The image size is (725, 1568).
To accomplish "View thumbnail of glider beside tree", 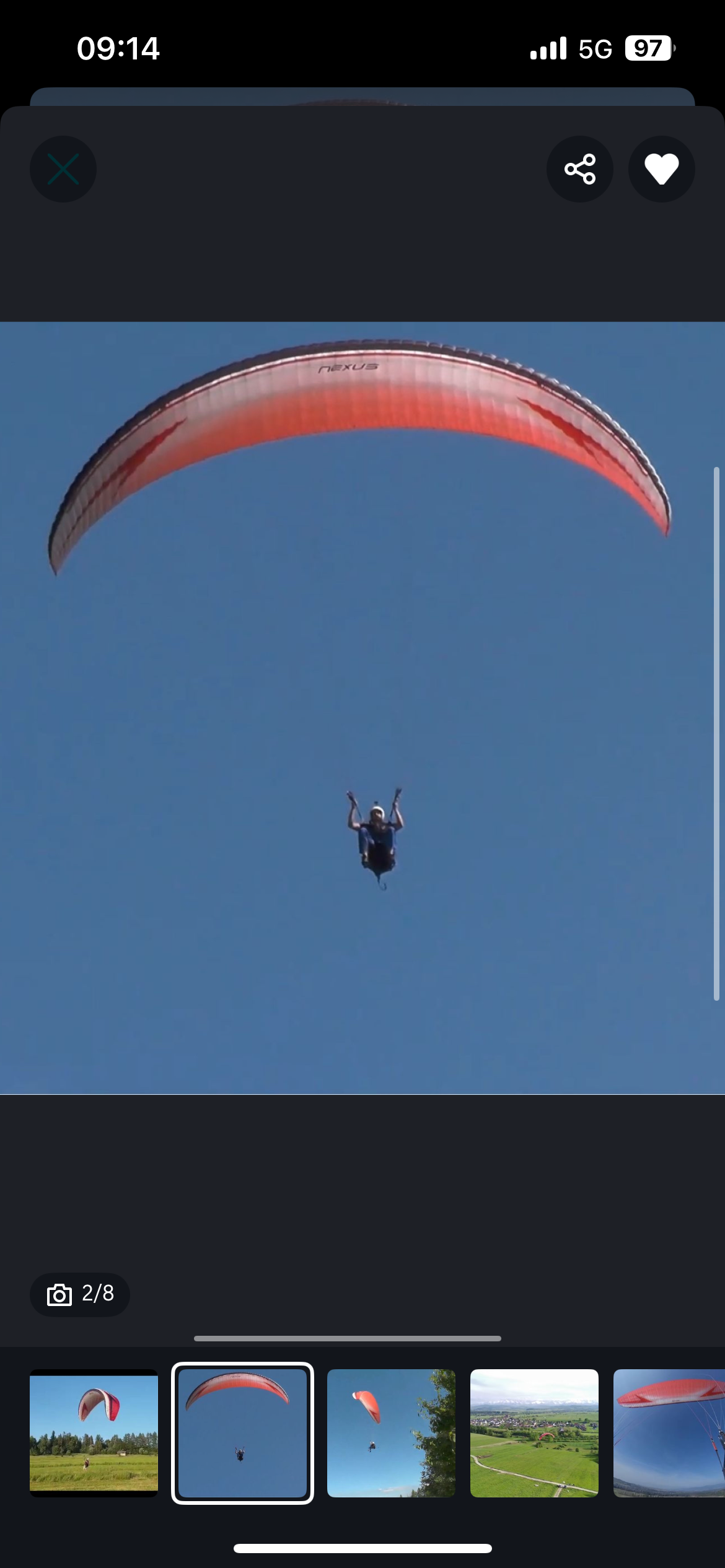I will [x=391, y=1433].
